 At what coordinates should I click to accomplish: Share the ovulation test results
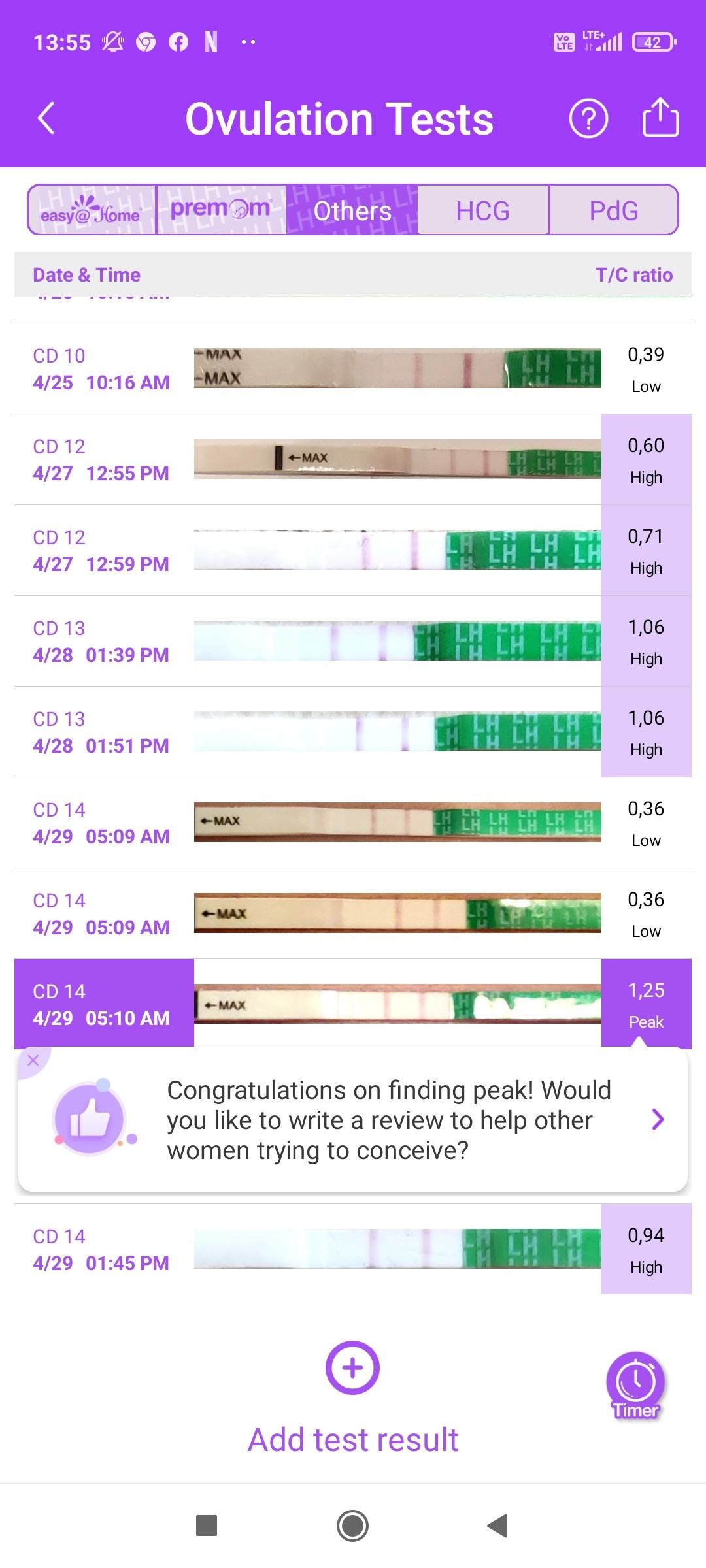click(x=660, y=118)
